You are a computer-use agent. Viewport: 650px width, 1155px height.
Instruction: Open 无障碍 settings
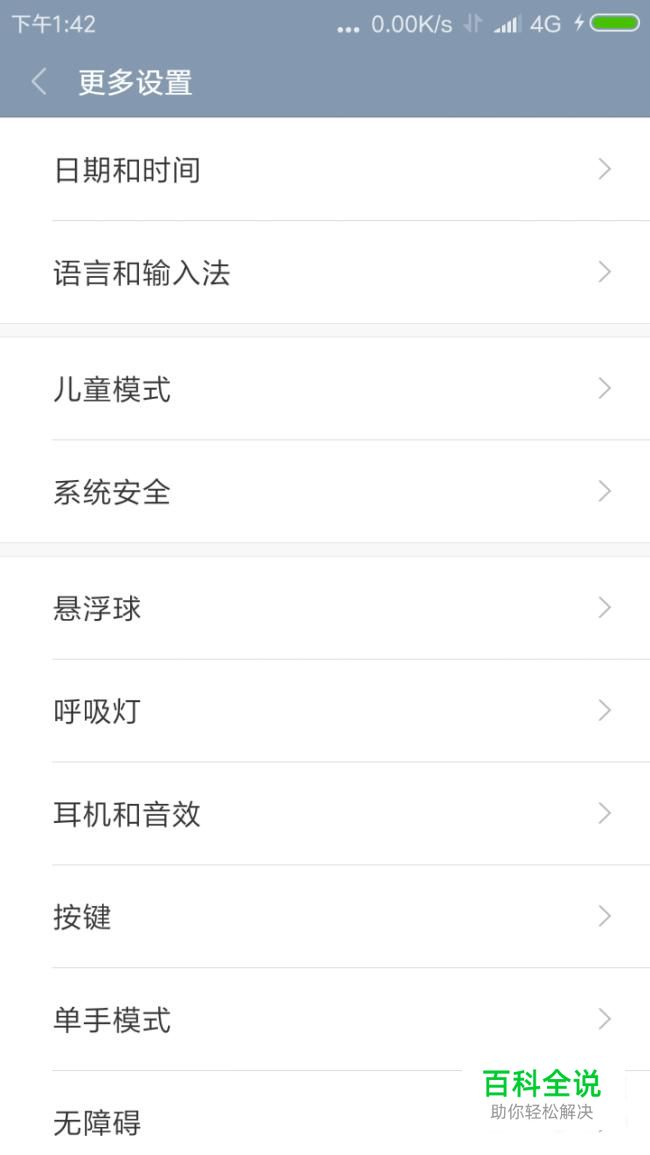point(325,1114)
